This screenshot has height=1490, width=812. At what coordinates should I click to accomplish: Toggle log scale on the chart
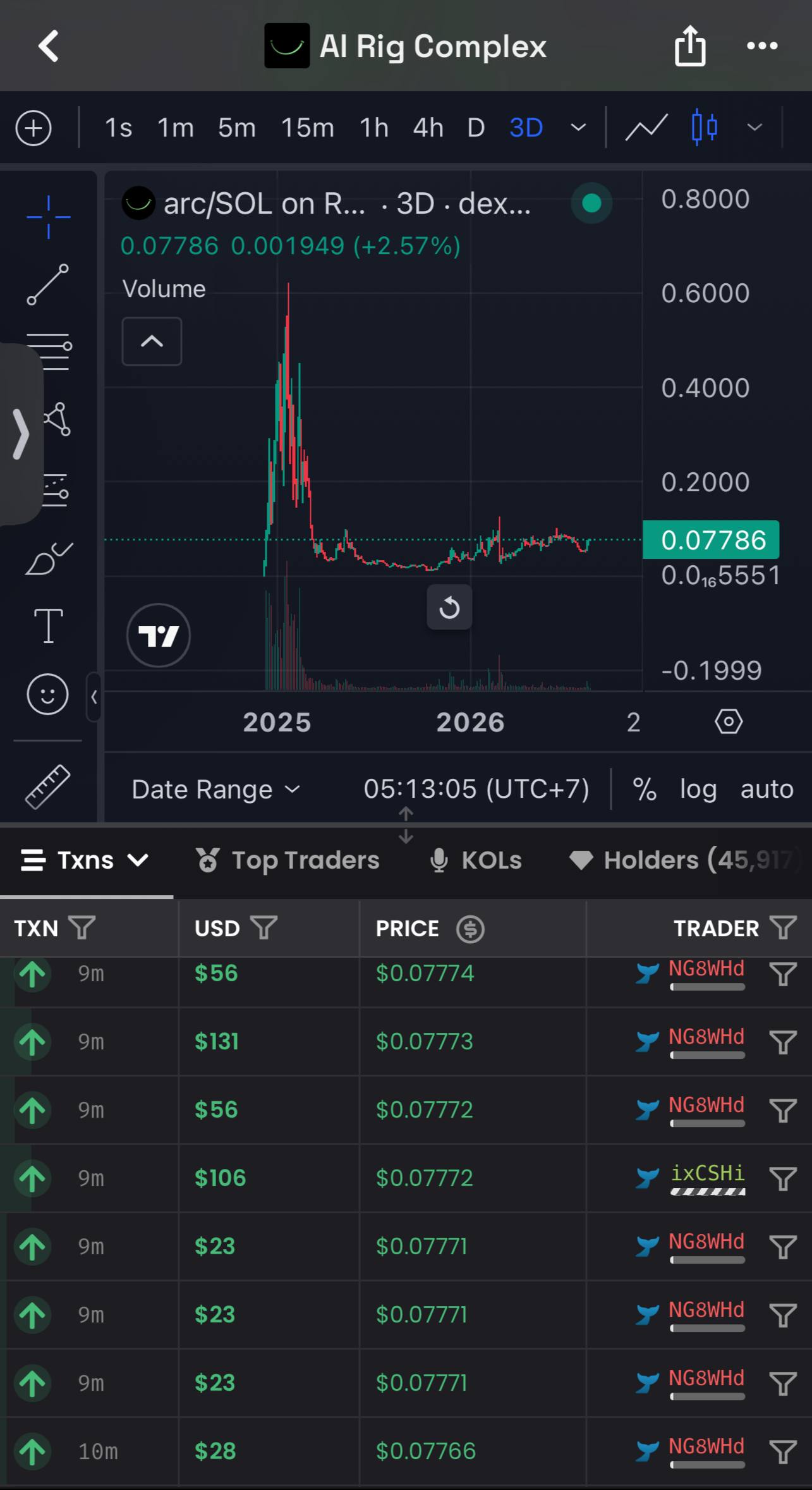[698, 789]
